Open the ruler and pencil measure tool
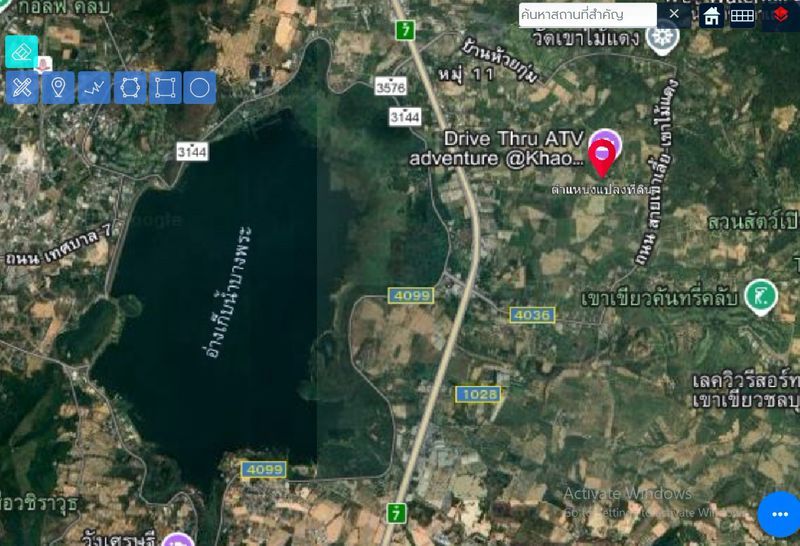800x546 pixels. pos(22,88)
